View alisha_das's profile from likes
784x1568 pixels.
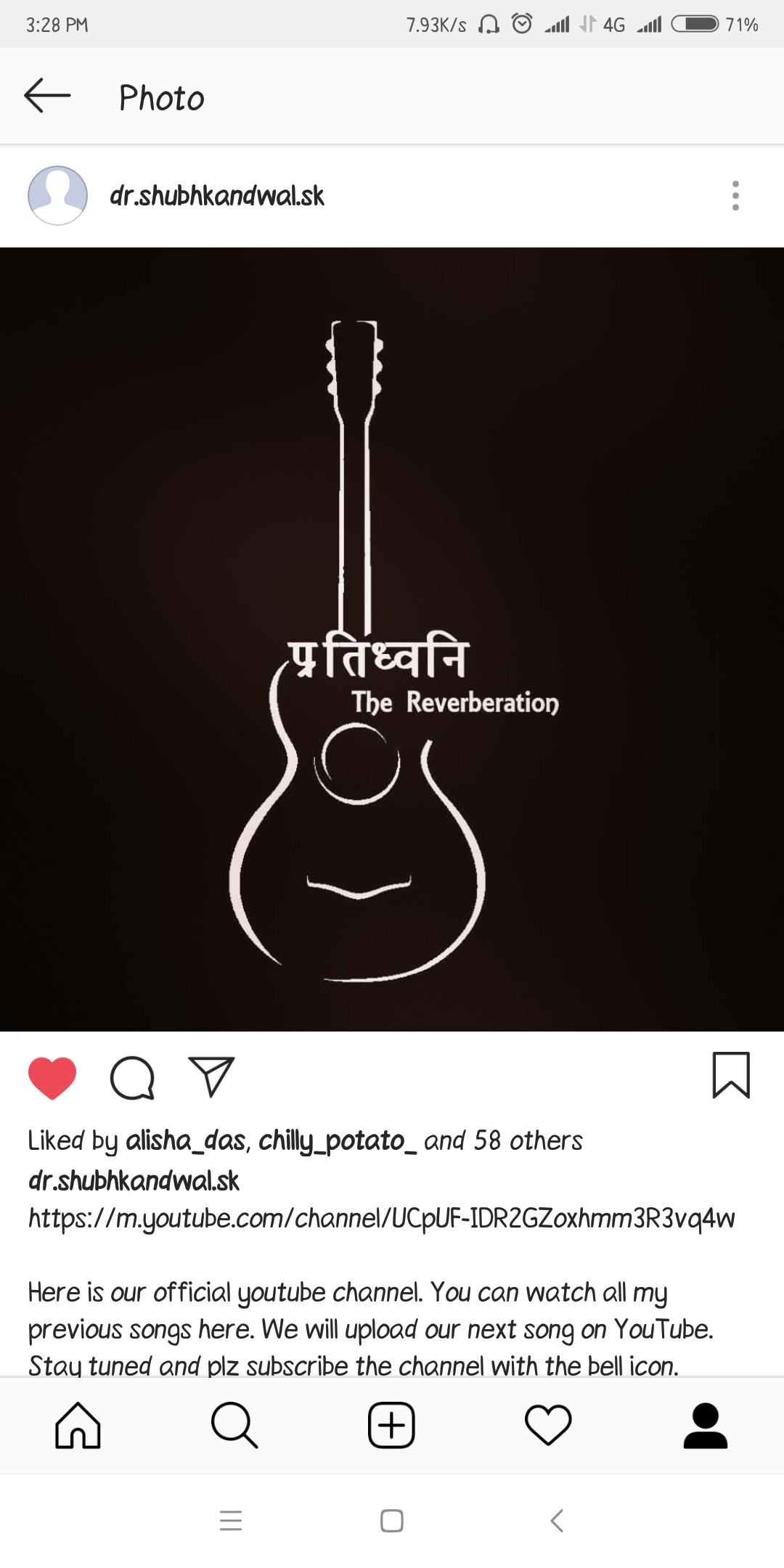pyautogui.click(x=186, y=1141)
